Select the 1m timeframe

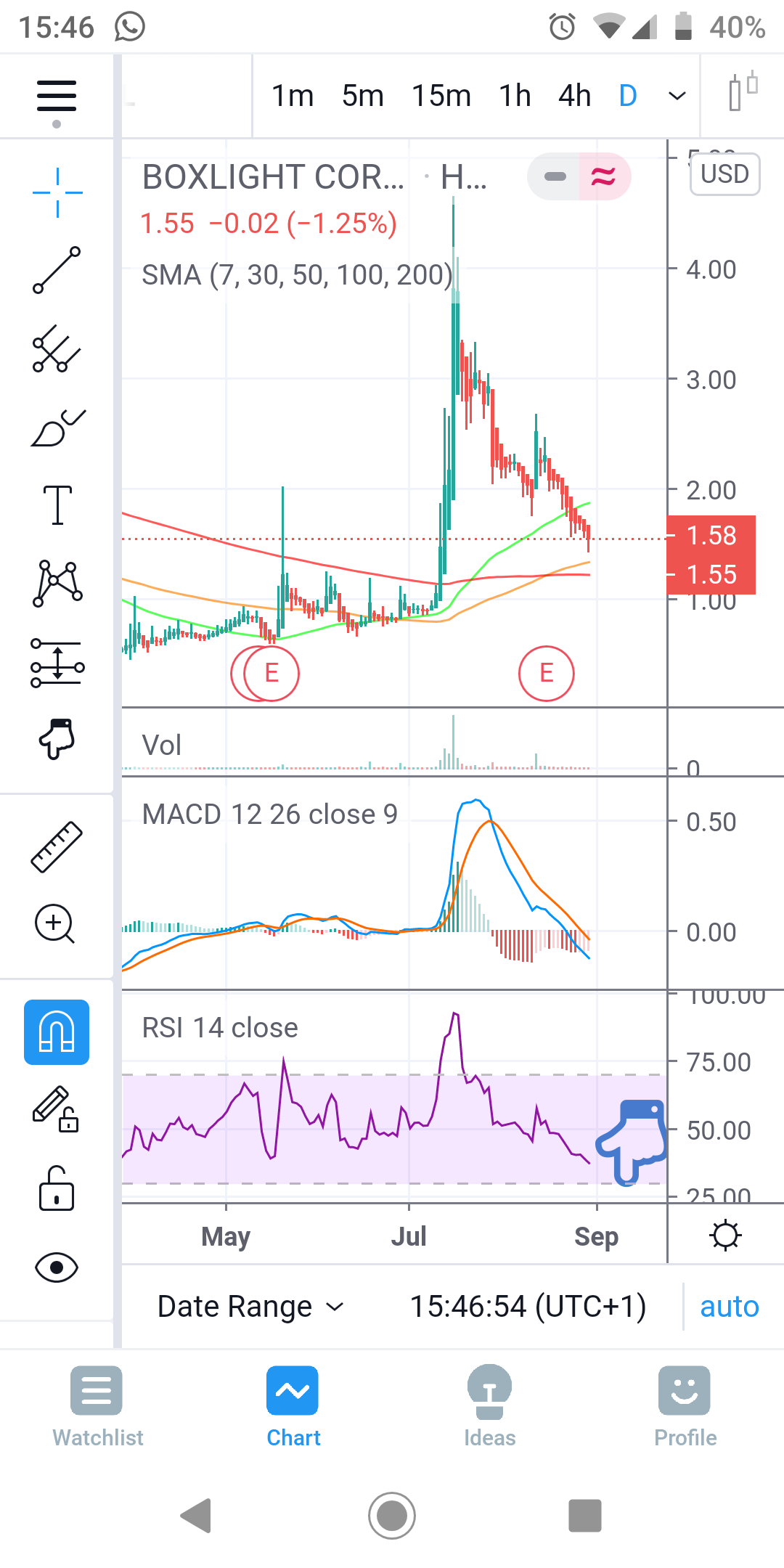[293, 96]
